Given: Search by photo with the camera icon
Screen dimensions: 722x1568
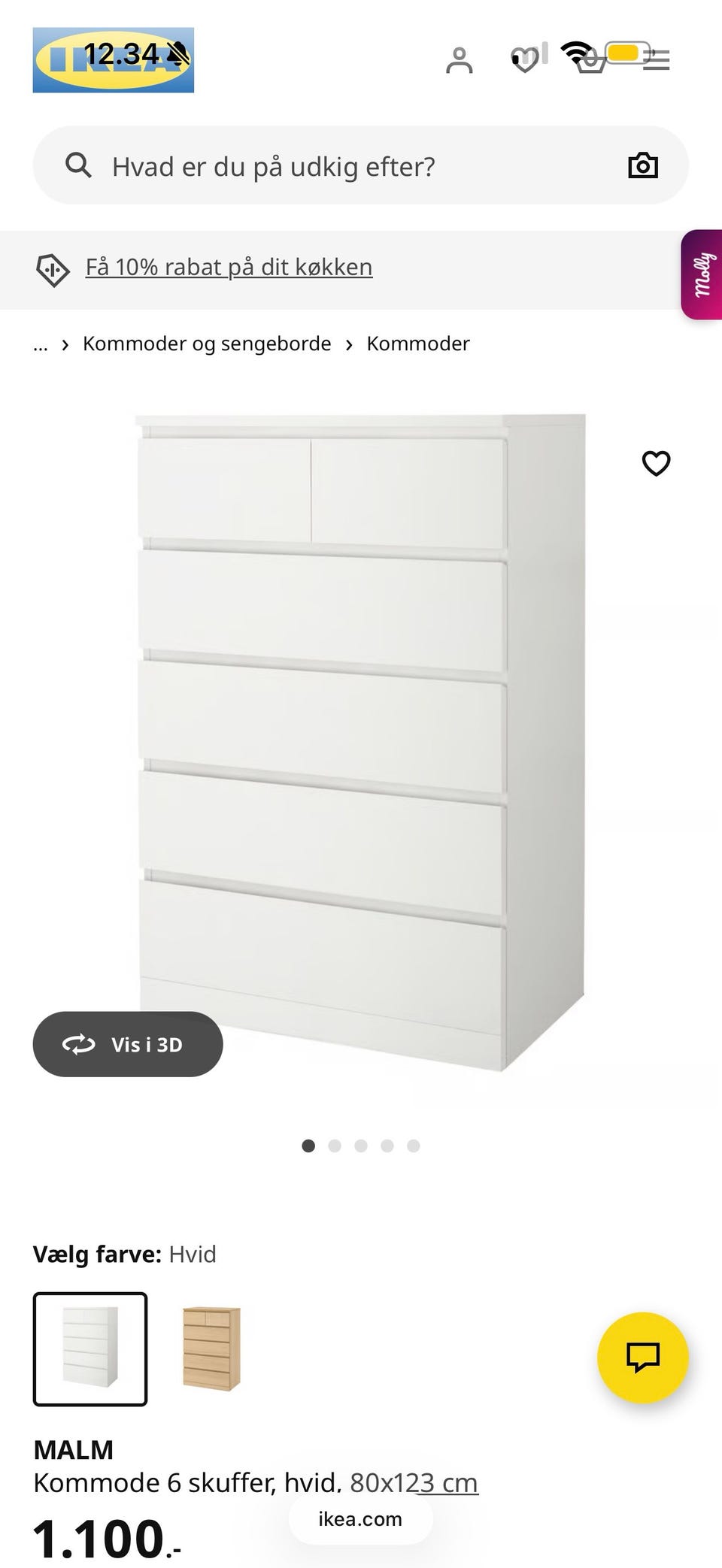Looking at the screenshot, I should pyautogui.click(x=642, y=165).
